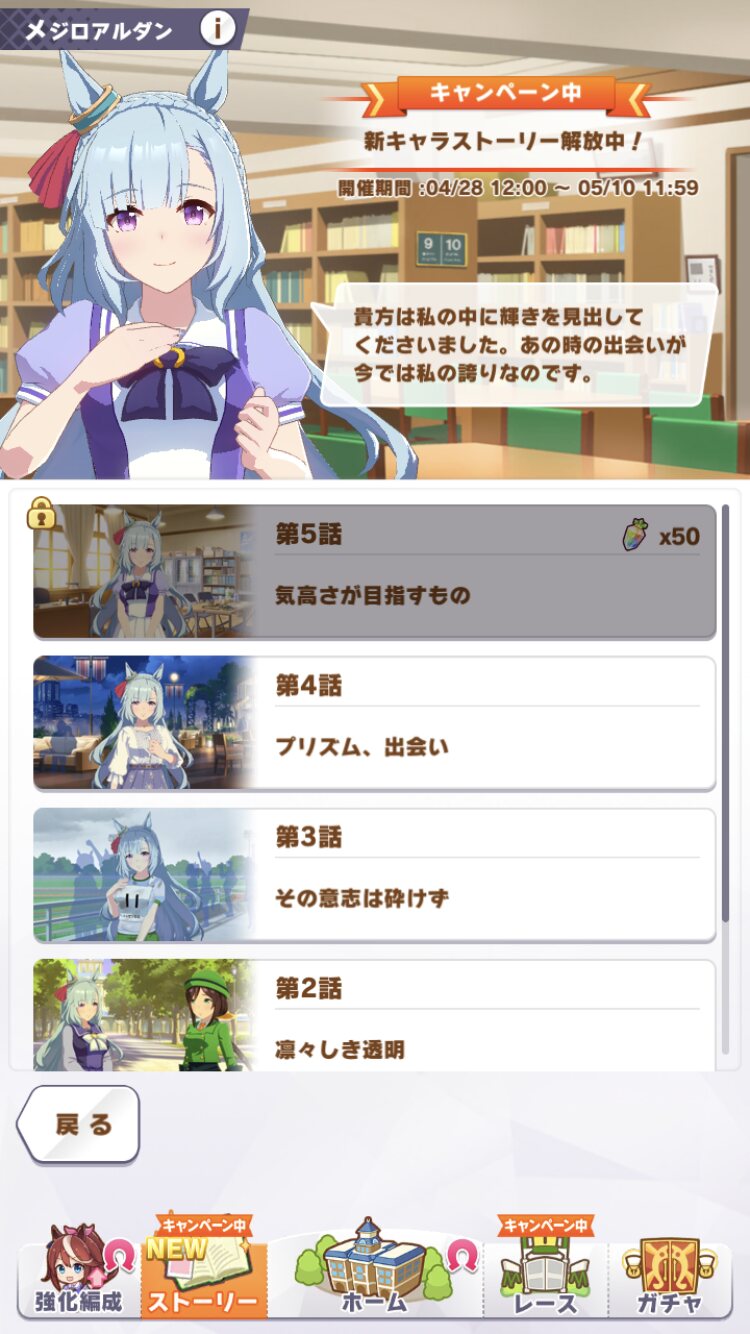750x1334 pixels.
Task: Open the info icon beside メジロアルダン
Action: point(217,29)
